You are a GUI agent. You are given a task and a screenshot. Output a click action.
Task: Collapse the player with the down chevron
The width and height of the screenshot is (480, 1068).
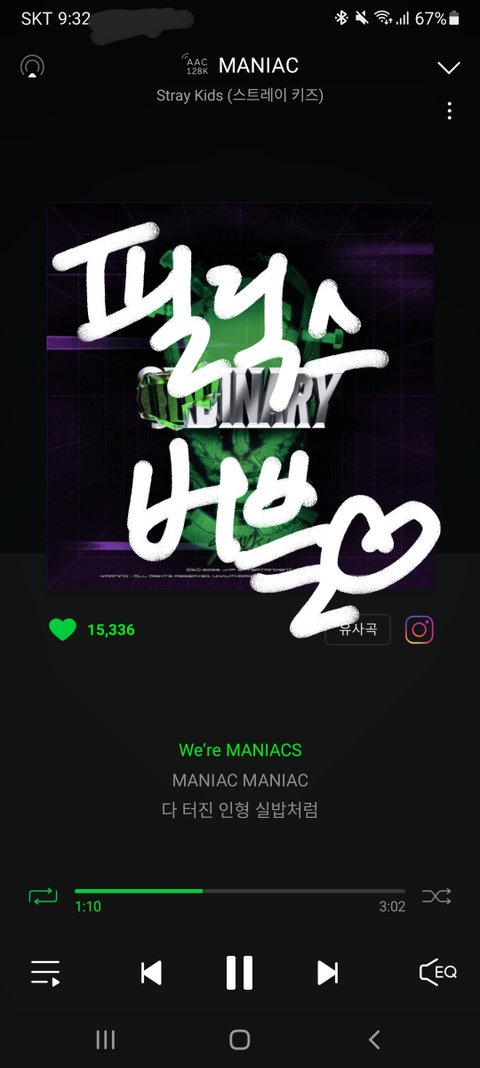click(x=449, y=67)
